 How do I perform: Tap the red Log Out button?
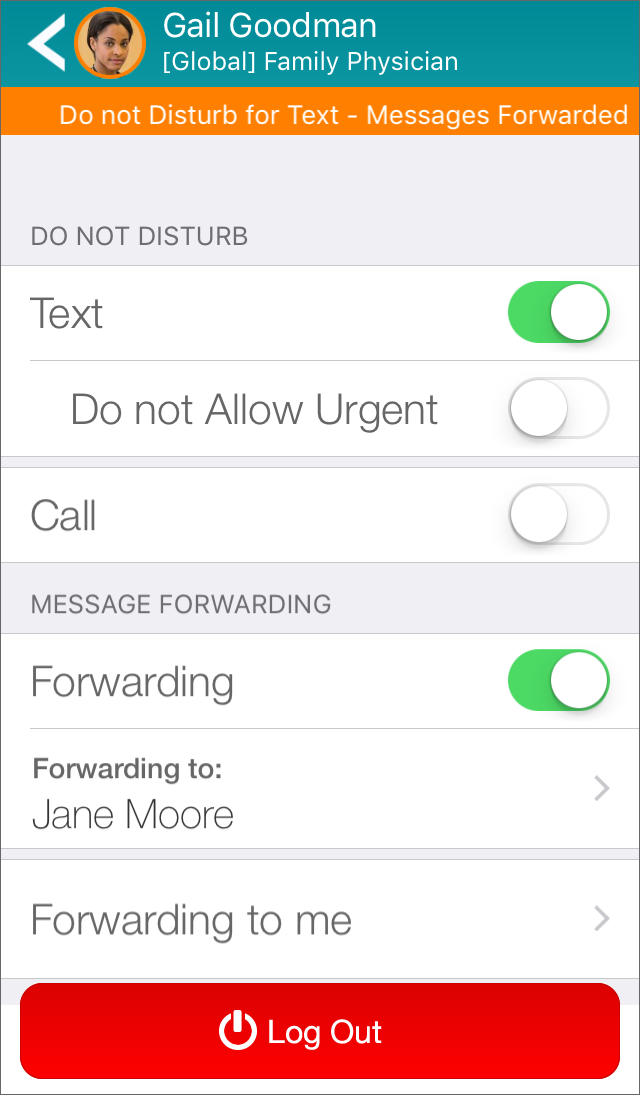320,1031
